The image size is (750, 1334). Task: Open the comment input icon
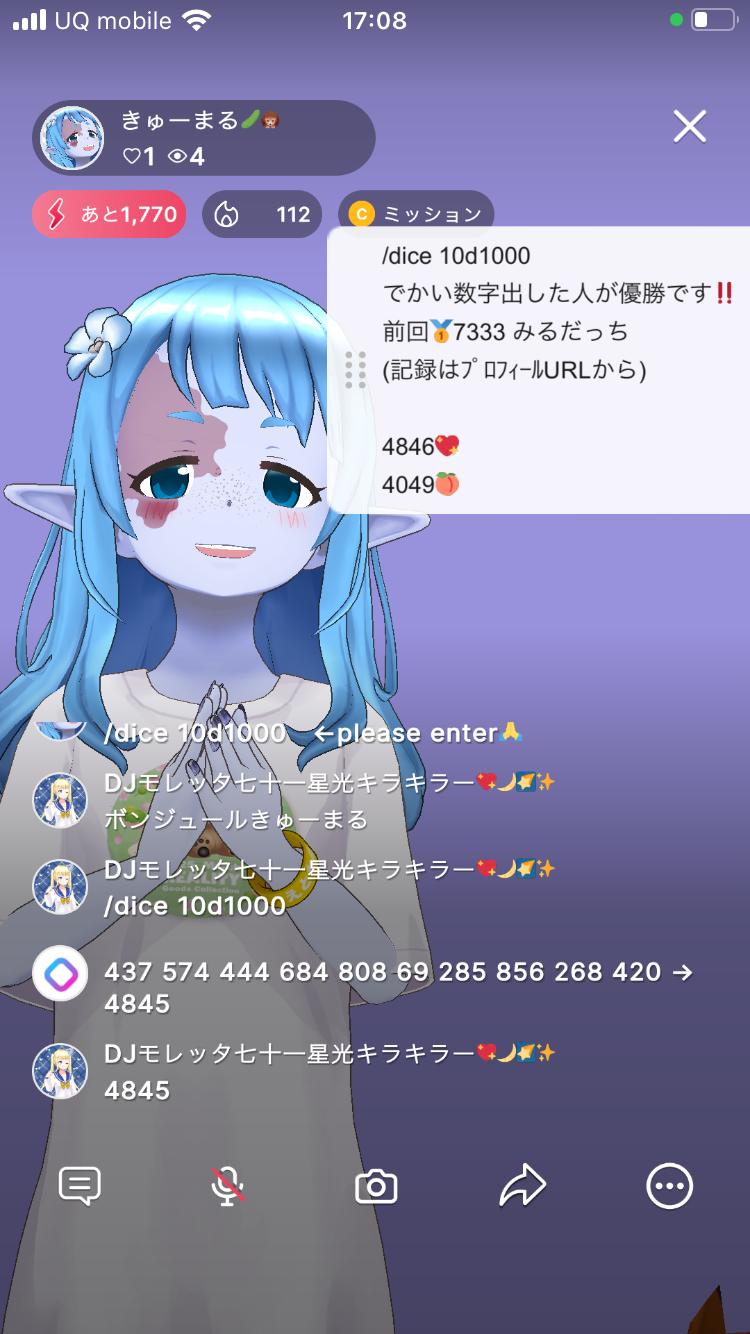80,1186
